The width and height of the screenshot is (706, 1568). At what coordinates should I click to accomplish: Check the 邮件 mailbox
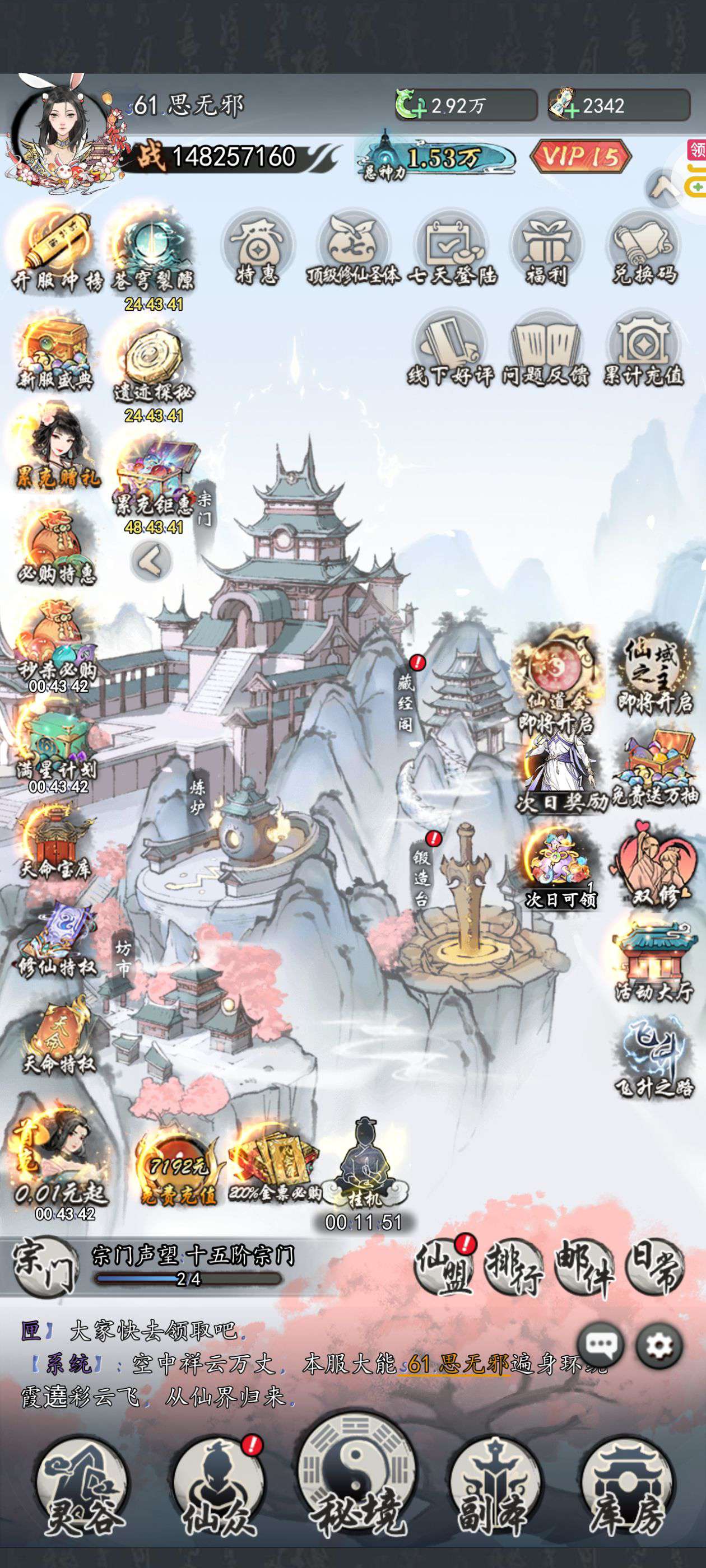585,1268
